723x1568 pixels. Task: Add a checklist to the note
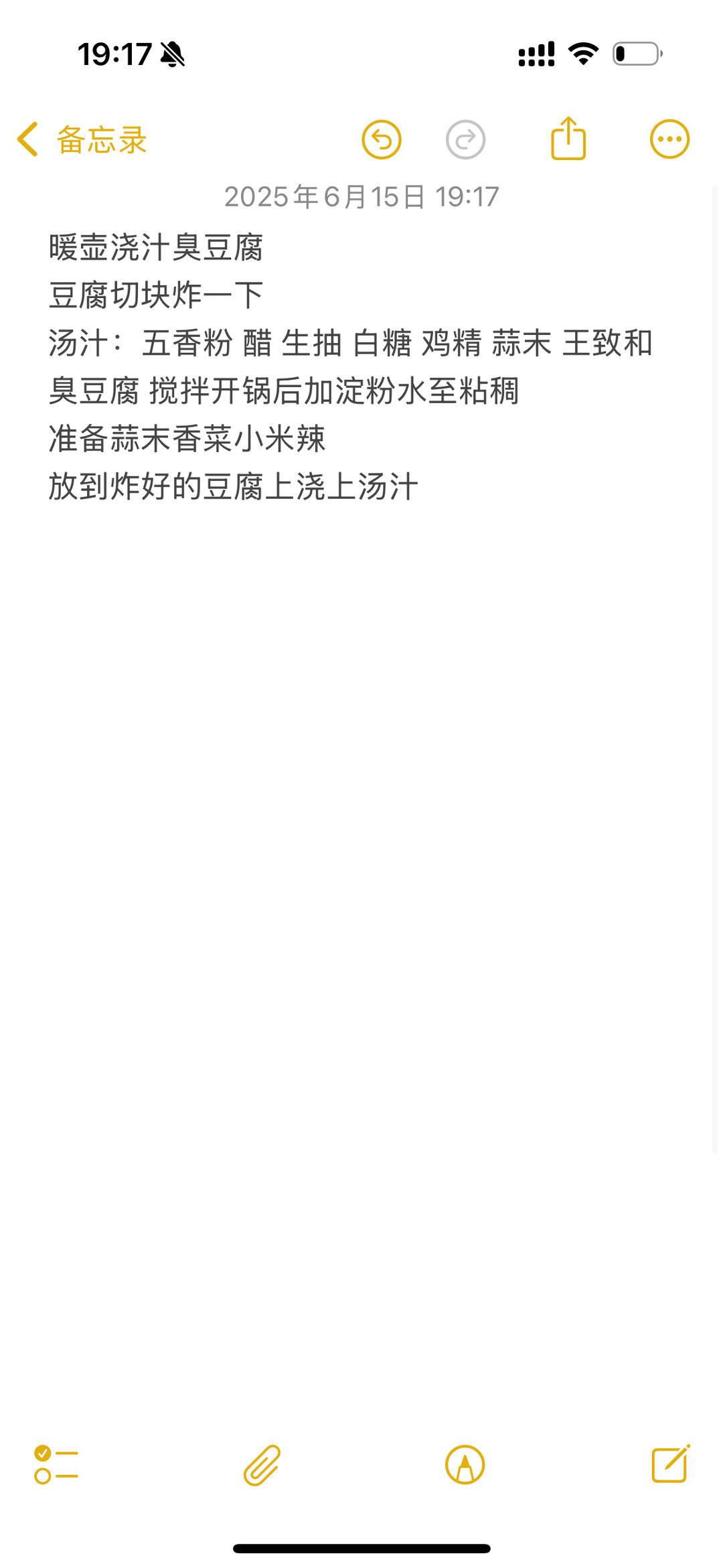click(x=56, y=1465)
